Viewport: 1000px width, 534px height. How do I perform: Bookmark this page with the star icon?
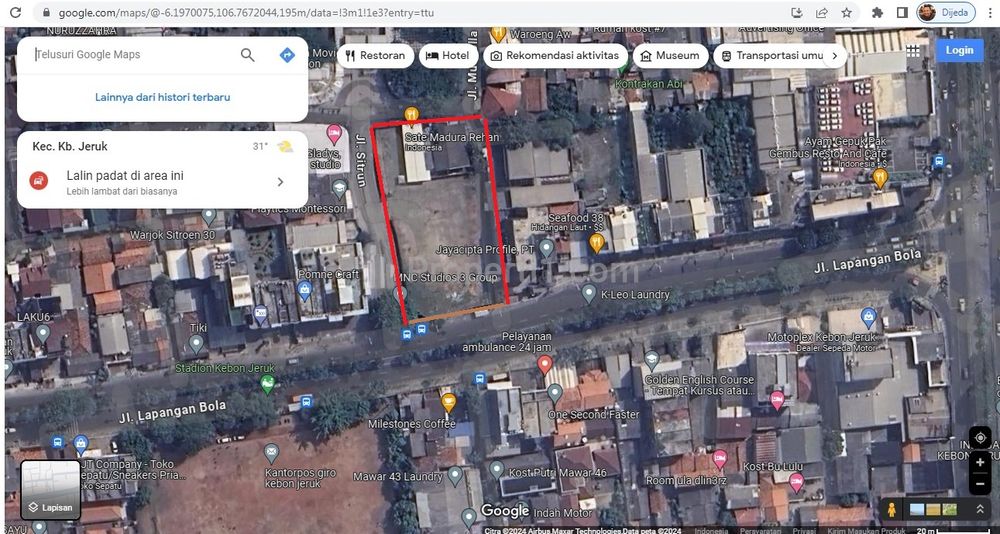click(x=847, y=13)
